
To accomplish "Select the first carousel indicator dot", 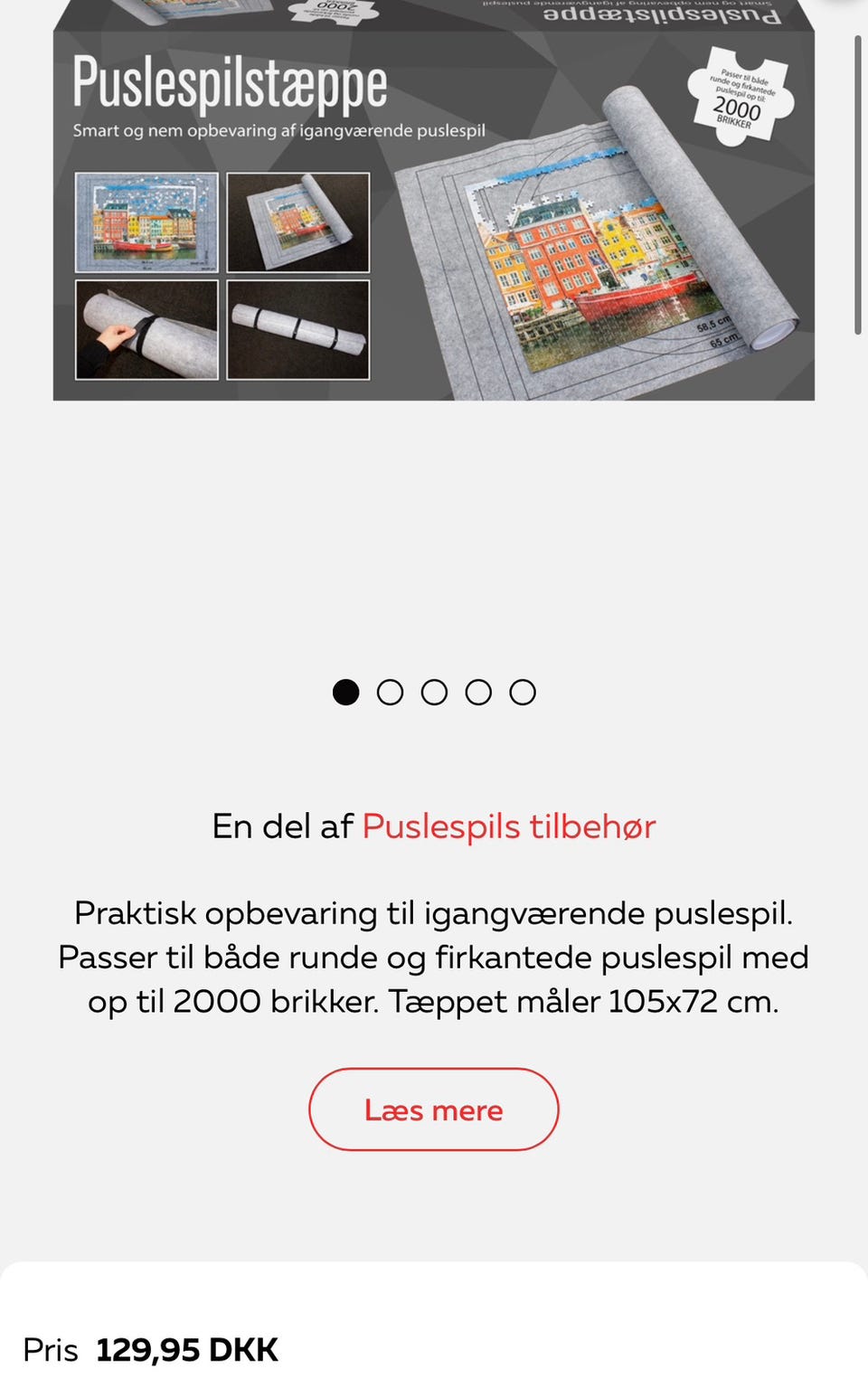I will 346,692.
